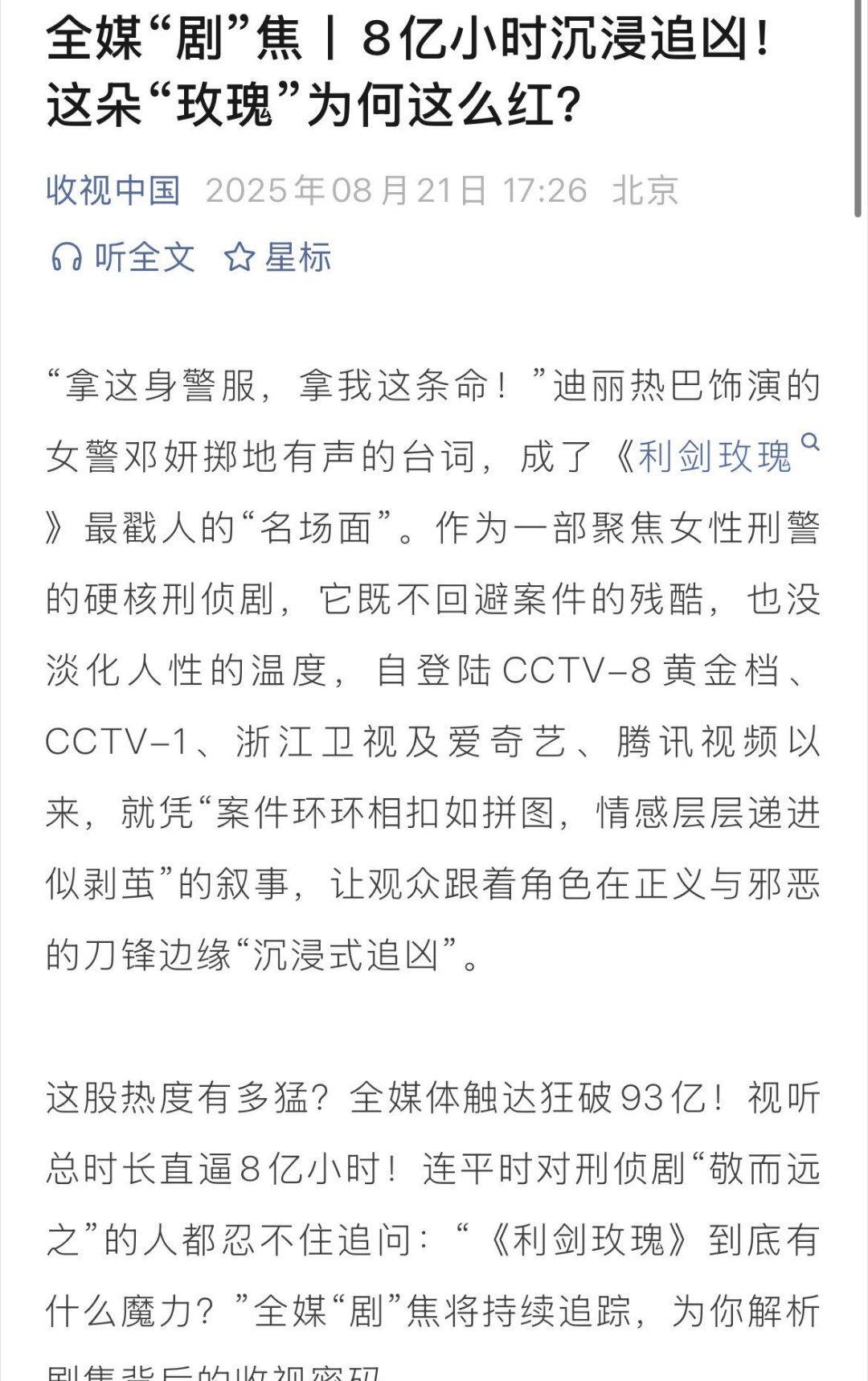Listen to the full article with 听全文
The width and height of the screenshot is (868, 1381).
(123, 258)
